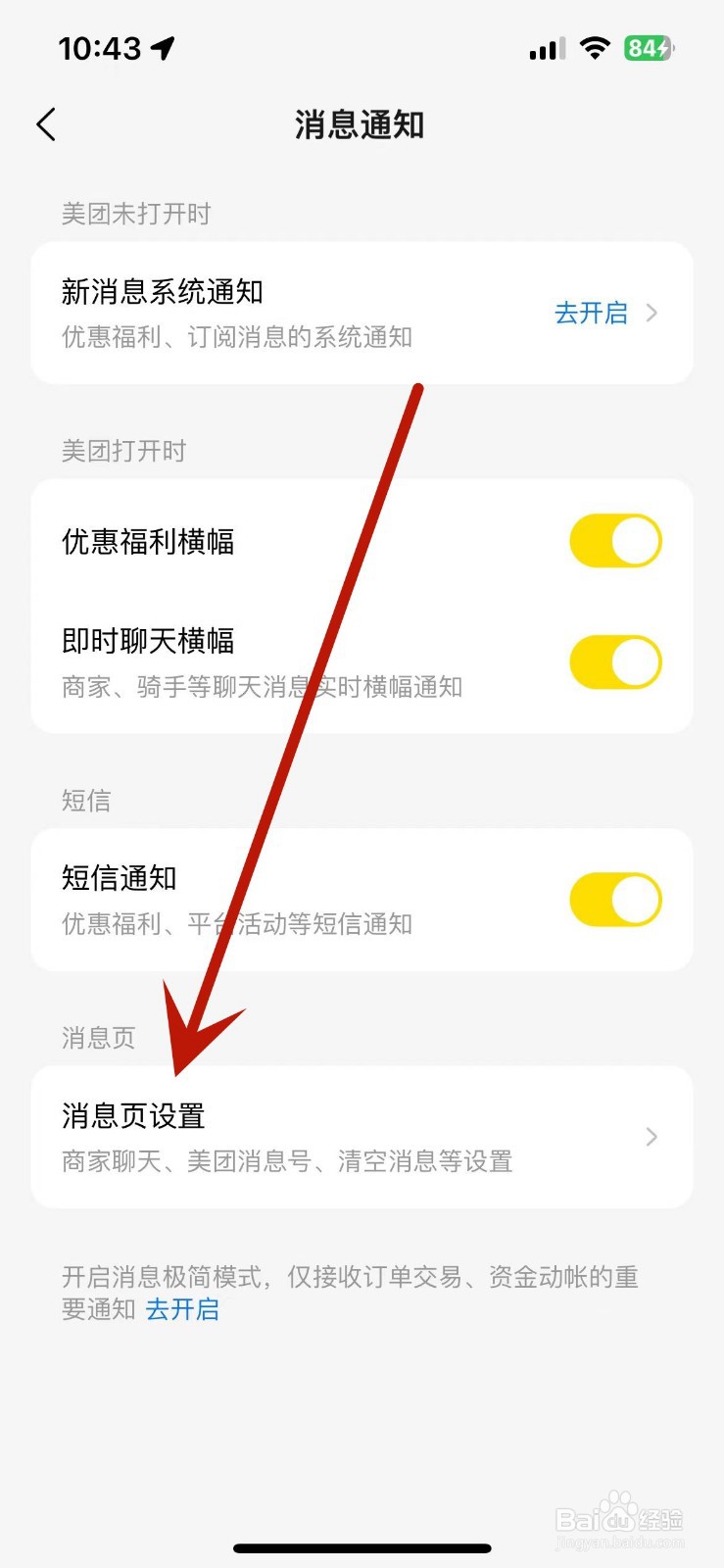
Task: Tap the yellow knob of the 短信通知 switch
Action: tap(638, 899)
